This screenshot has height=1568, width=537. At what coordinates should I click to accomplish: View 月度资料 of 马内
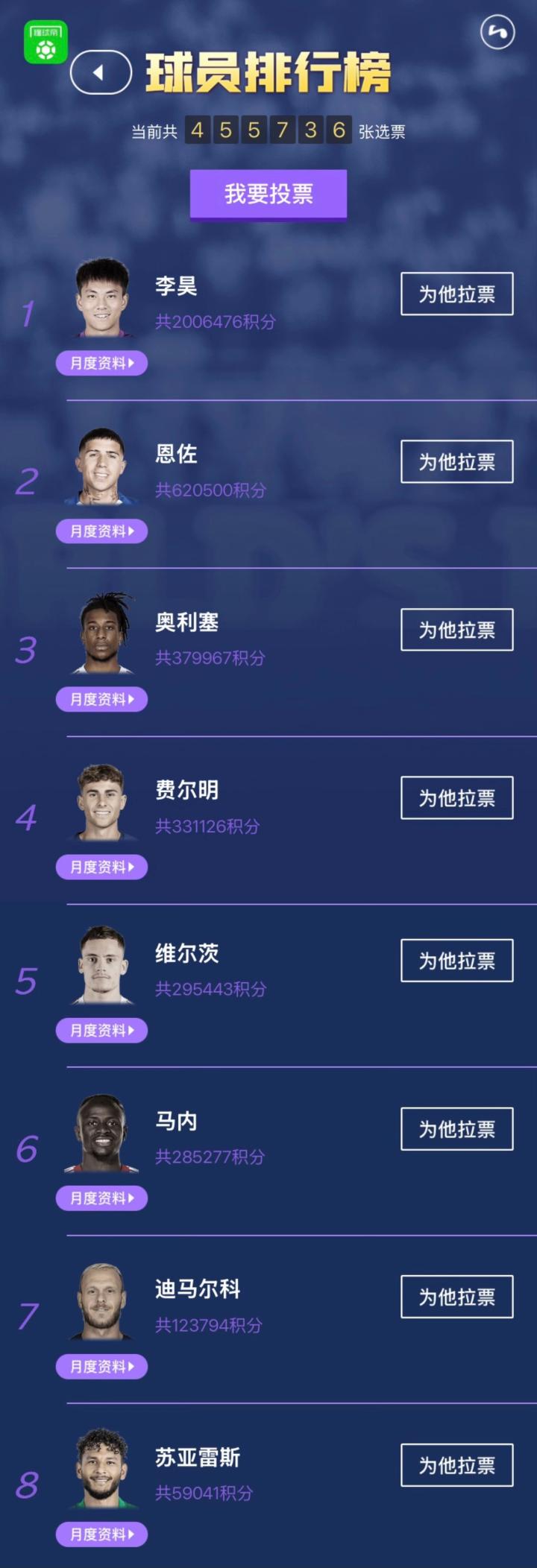(x=101, y=1198)
